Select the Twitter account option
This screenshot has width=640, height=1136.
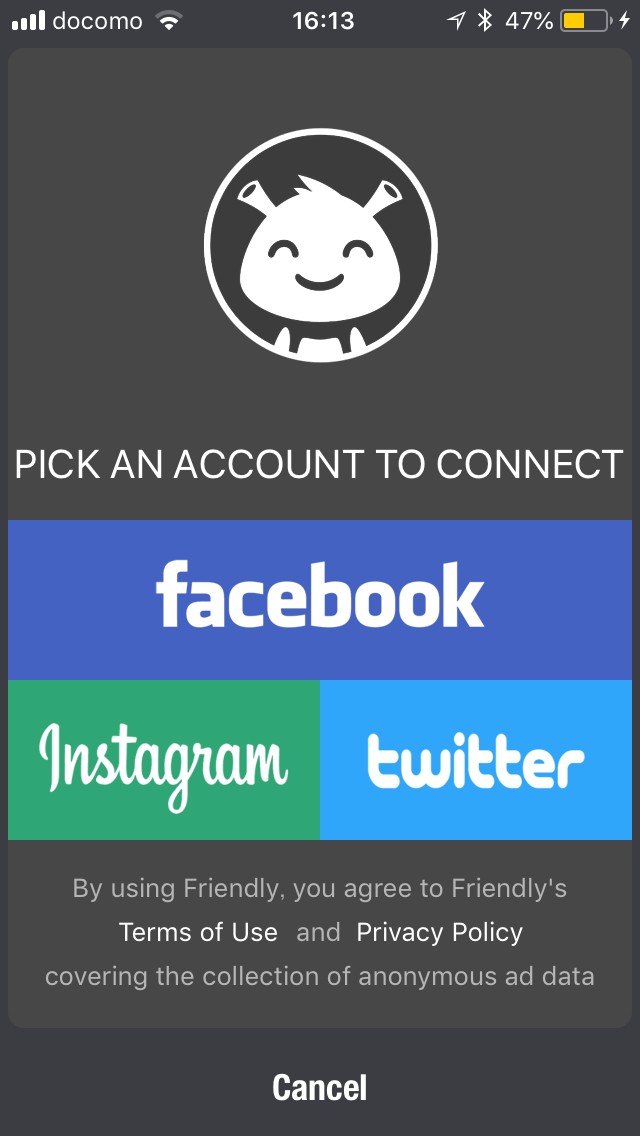pyautogui.click(x=476, y=760)
